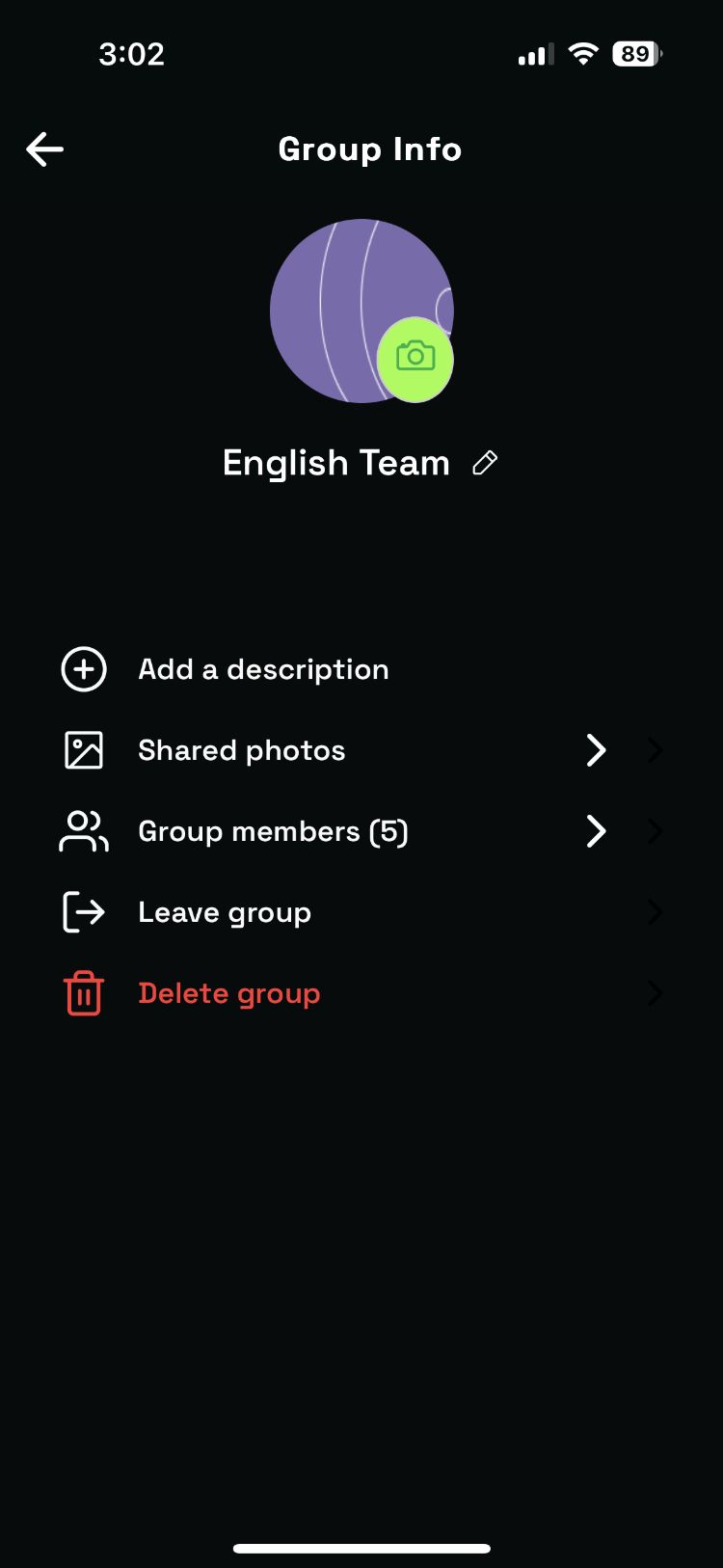This screenshot has height=1568, width=723.
Task: Change the group photo with camera button
Action: (x=415, y=359)
